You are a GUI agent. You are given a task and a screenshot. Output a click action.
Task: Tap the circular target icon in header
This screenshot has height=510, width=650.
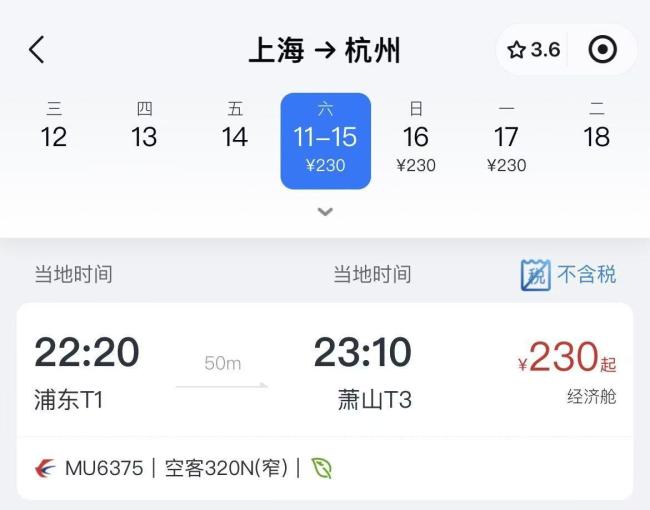click(603, 50)
